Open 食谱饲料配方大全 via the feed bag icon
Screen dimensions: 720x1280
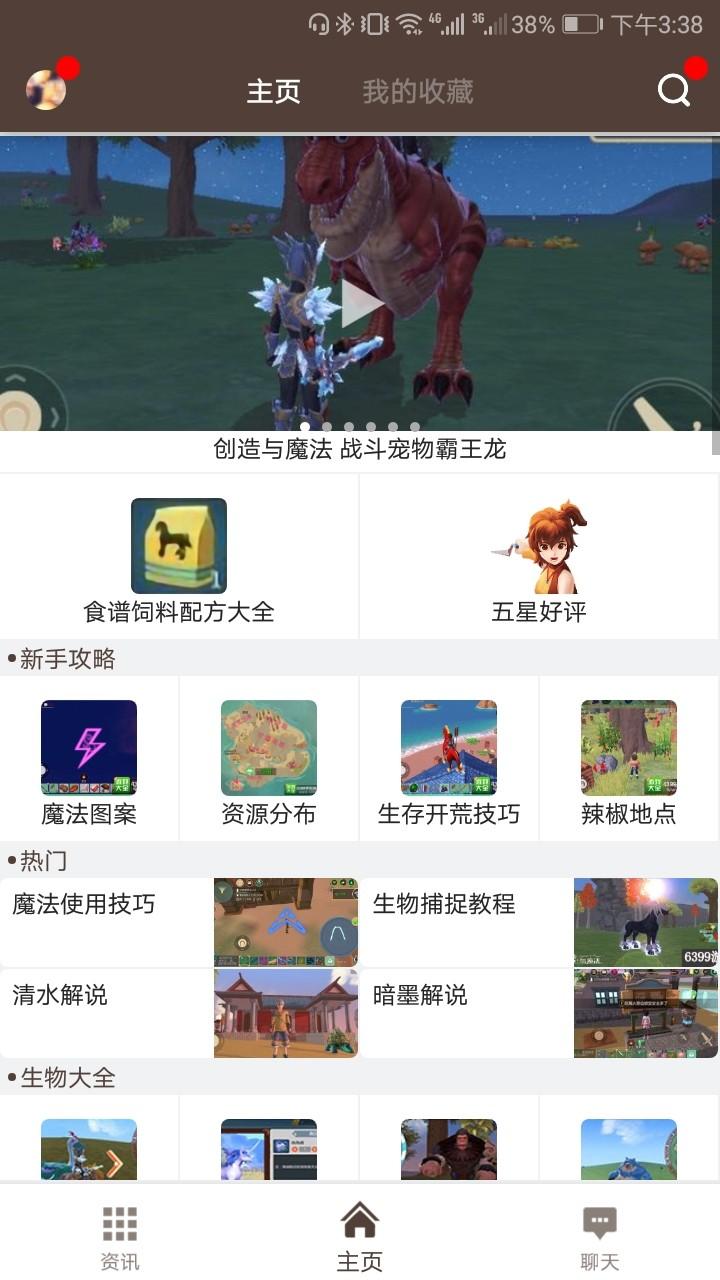pos(178,546)
